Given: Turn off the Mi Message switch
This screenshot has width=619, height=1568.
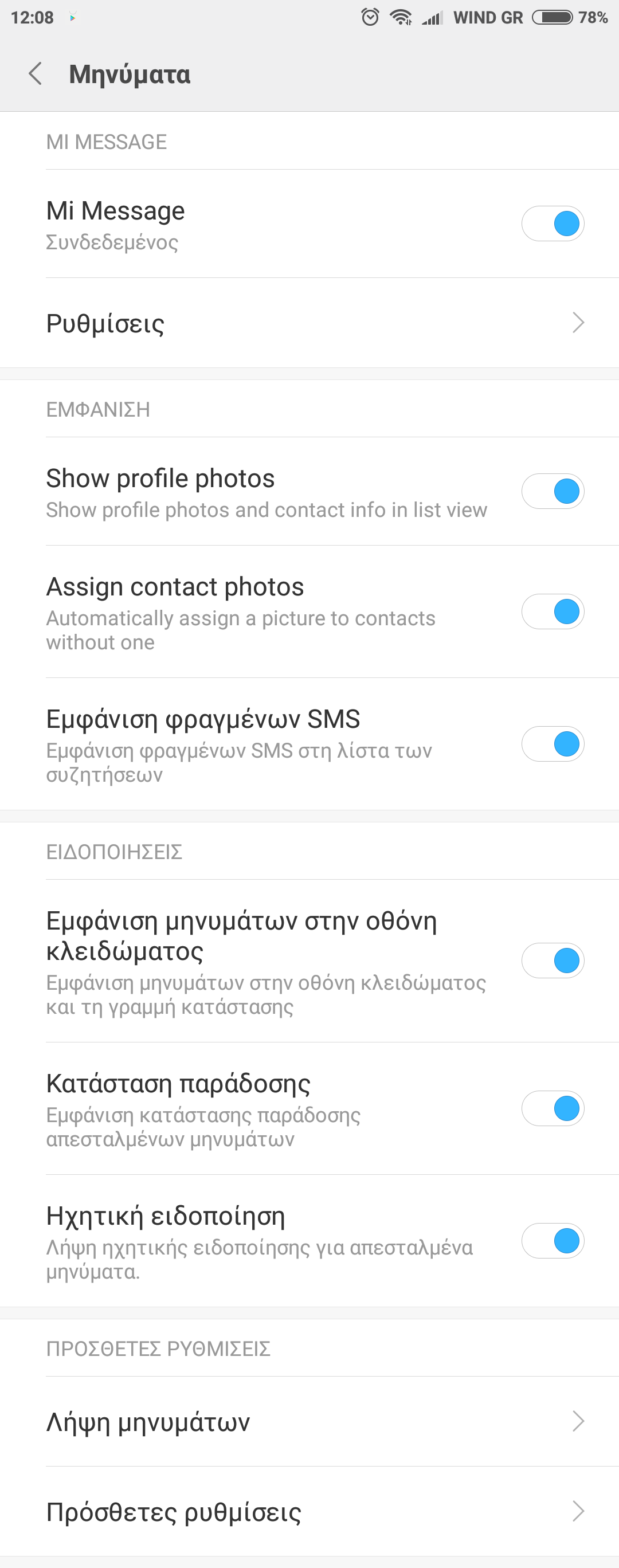Looking at the screenshot, I should [x=553, y=224].
